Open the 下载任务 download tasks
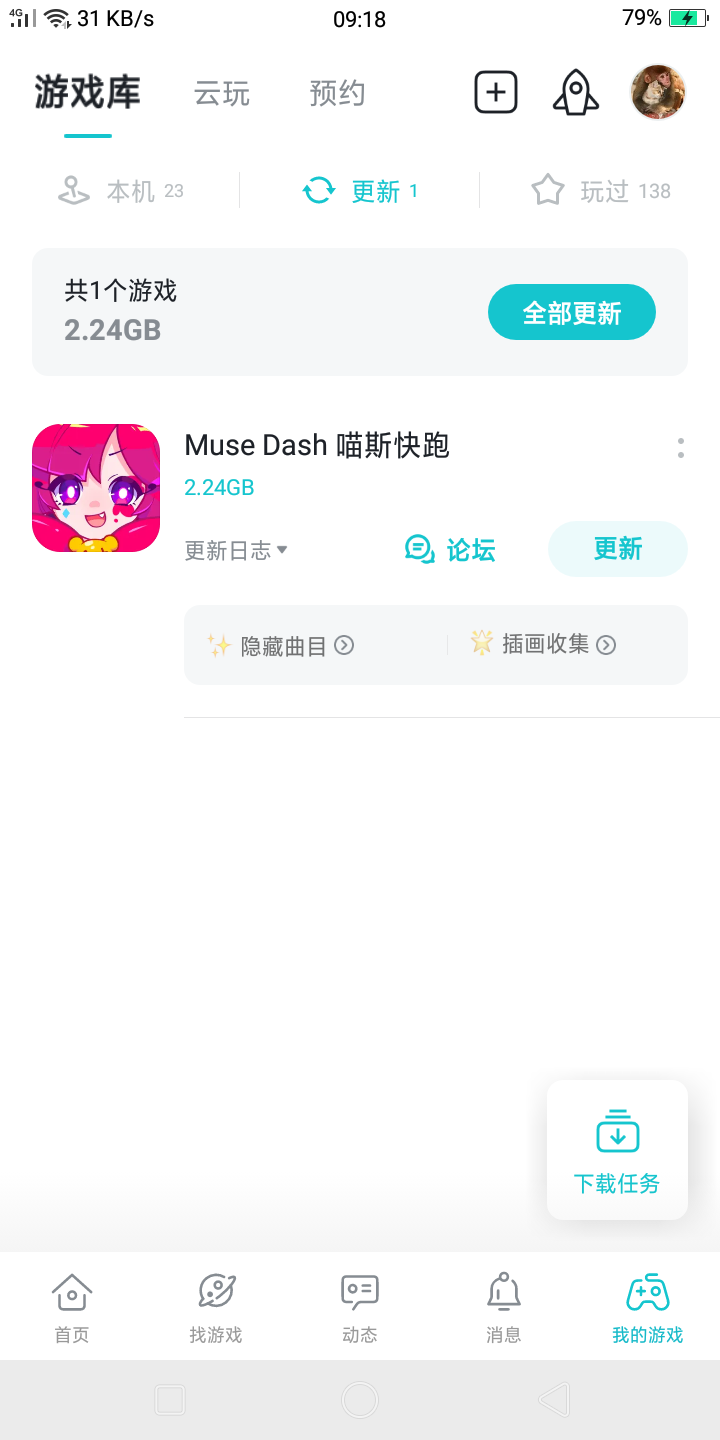This screenshot has height=1440, width=720. 617,1150
